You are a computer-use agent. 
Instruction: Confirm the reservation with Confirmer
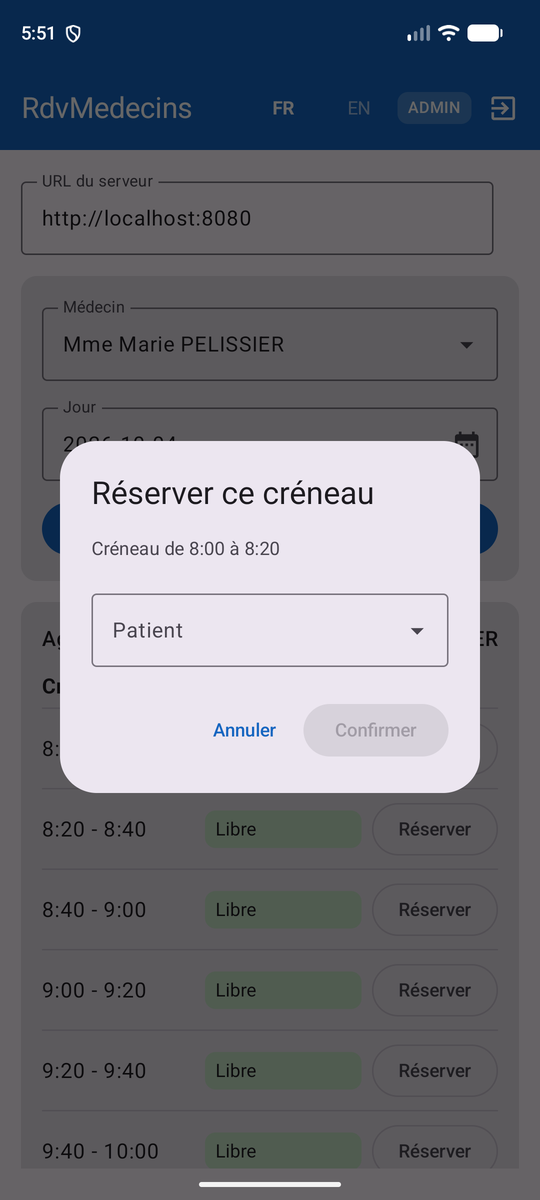coord(376,730)
